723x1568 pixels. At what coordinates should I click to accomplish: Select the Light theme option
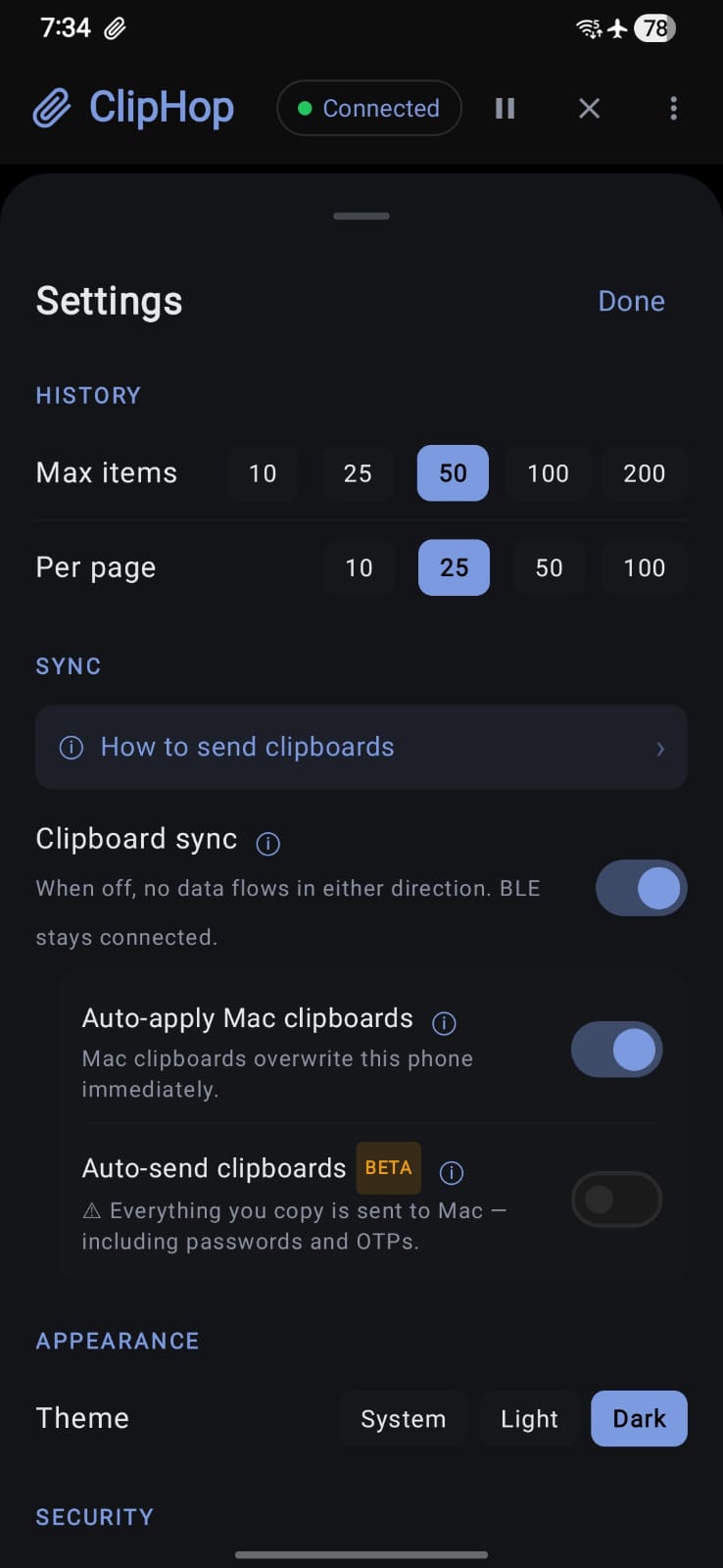528,1418
